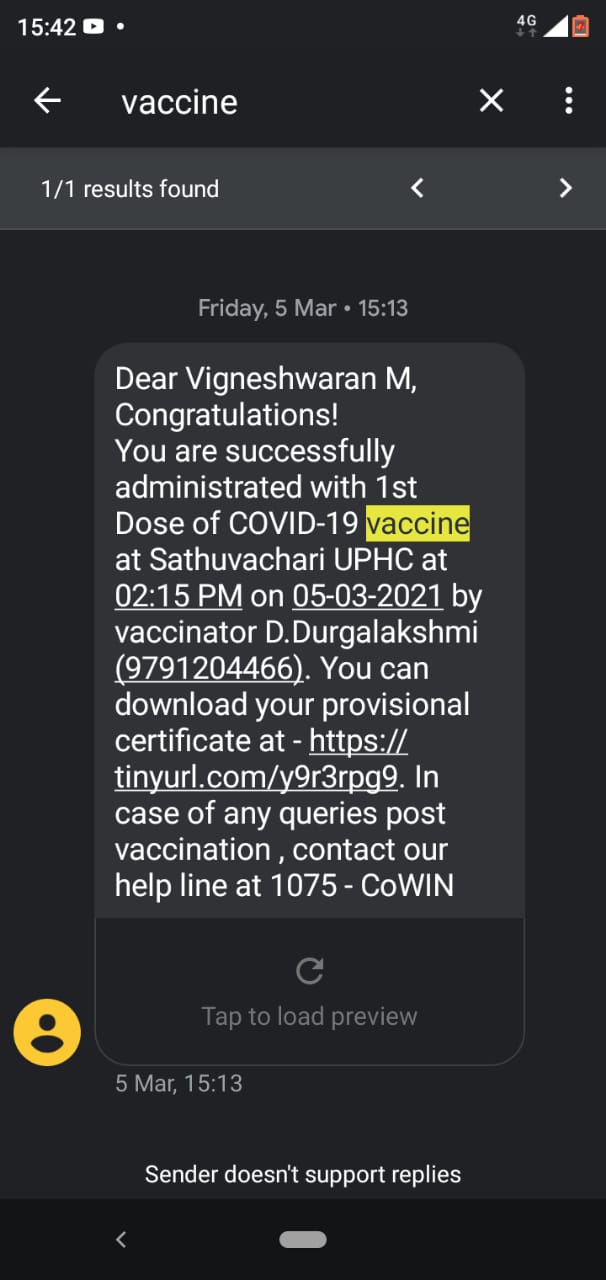606x1280 pixels.
Task: Open the overflow menu
Action: pyautogui.click(x=568, y=100)
